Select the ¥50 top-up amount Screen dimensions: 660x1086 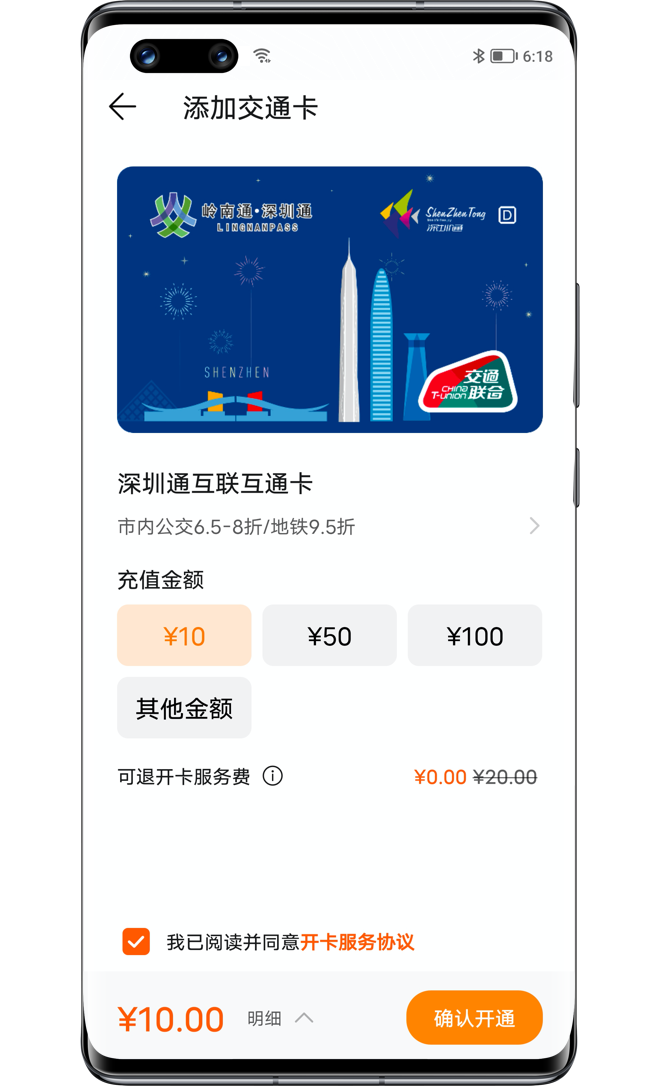coord(329,636)
